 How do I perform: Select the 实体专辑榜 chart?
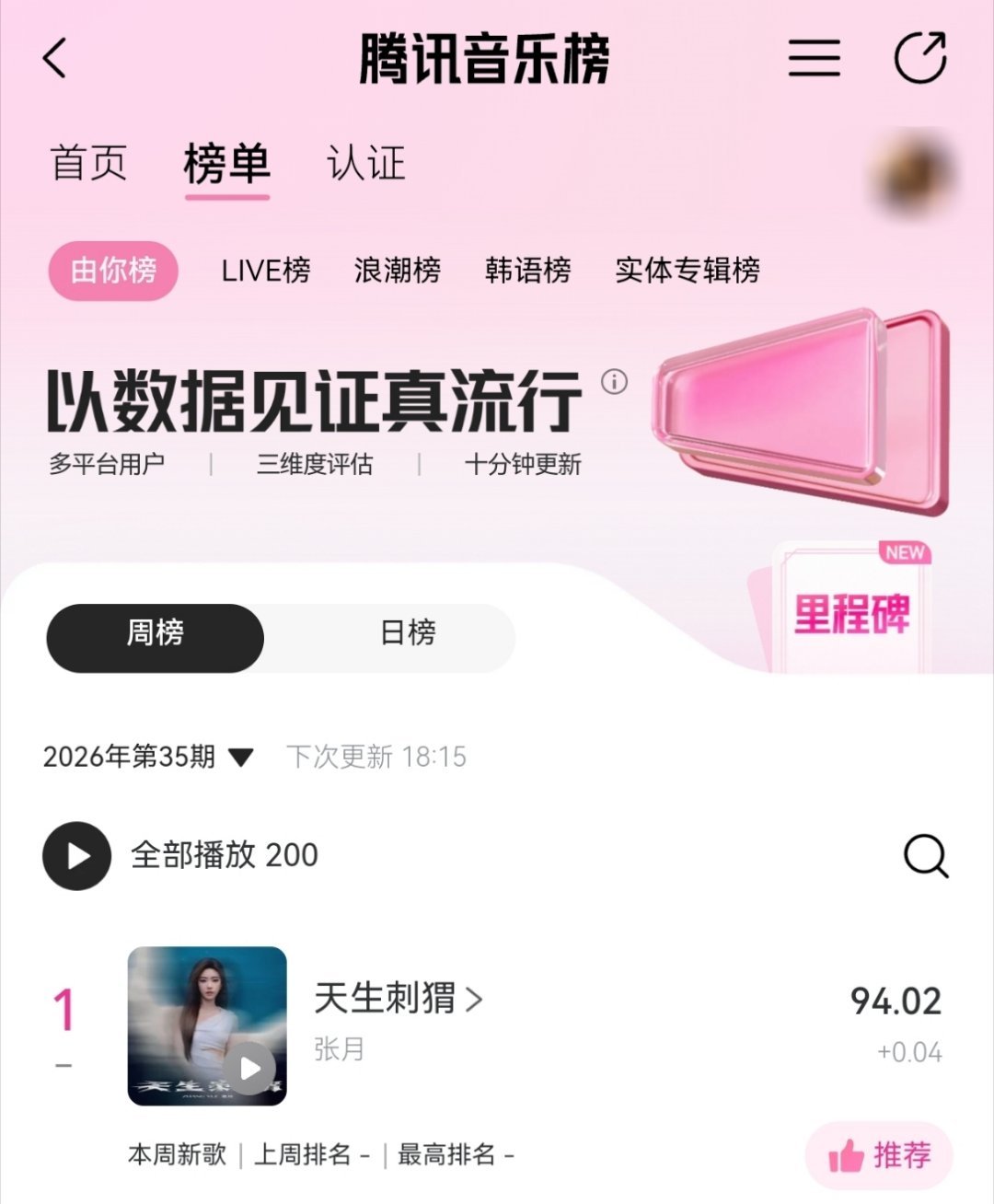[688, 271]
